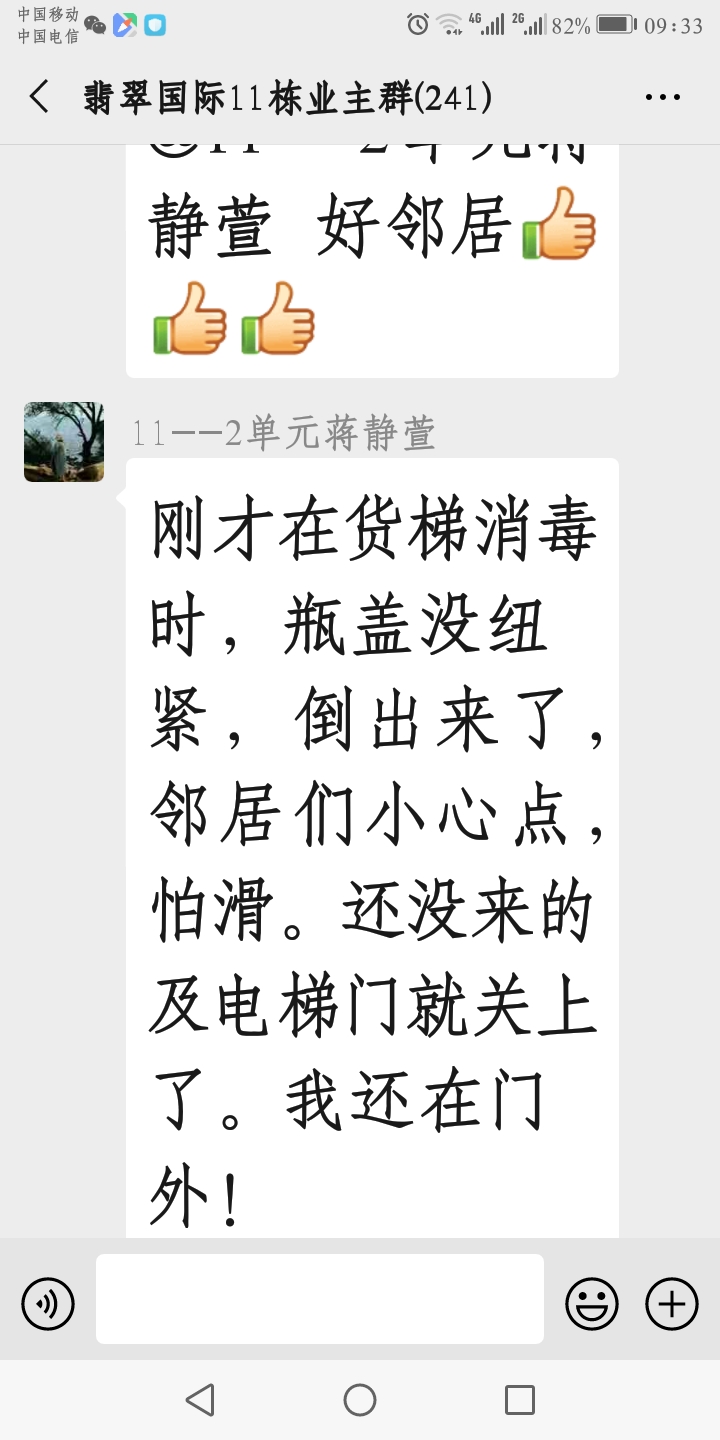Open the recent apps view

[519, 1400]
